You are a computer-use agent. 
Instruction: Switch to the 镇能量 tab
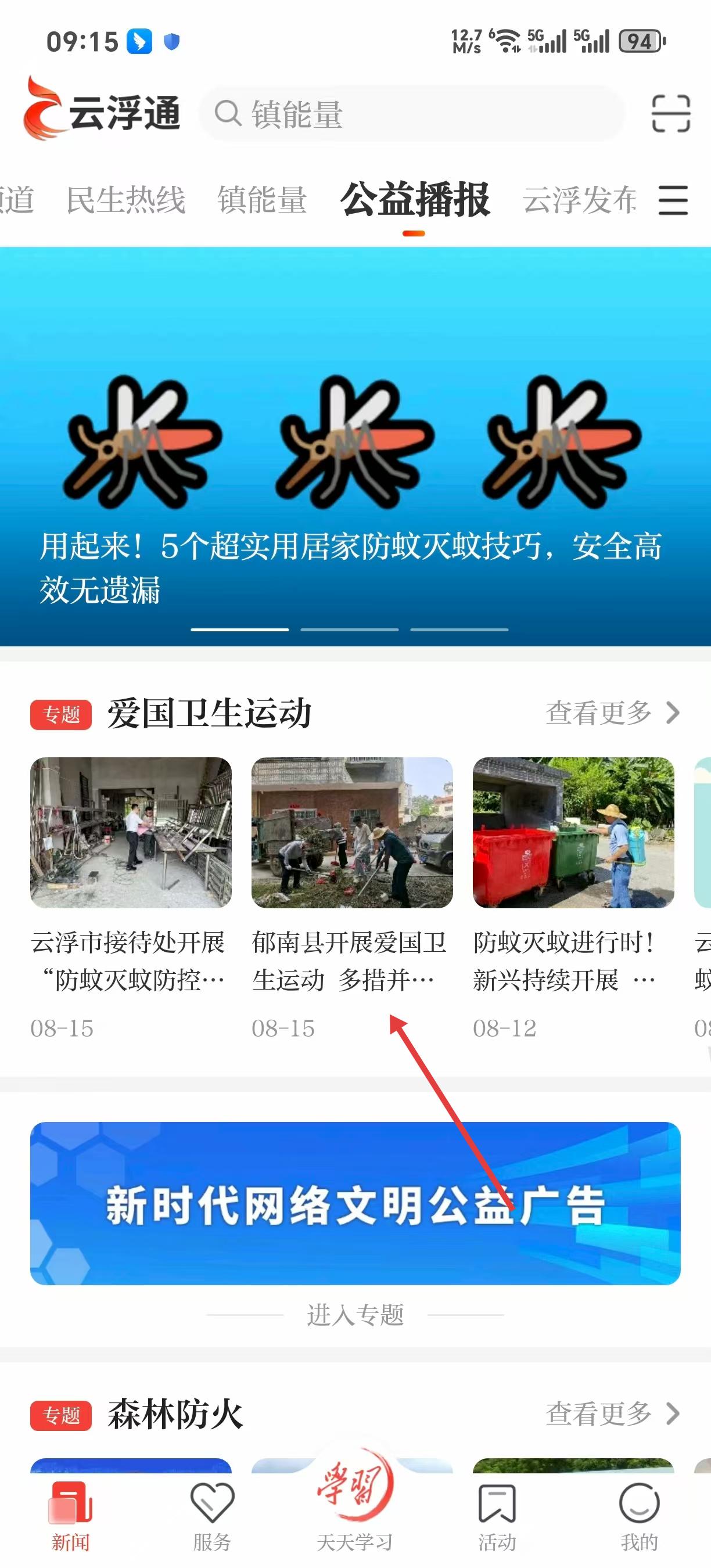click(262, 200)
